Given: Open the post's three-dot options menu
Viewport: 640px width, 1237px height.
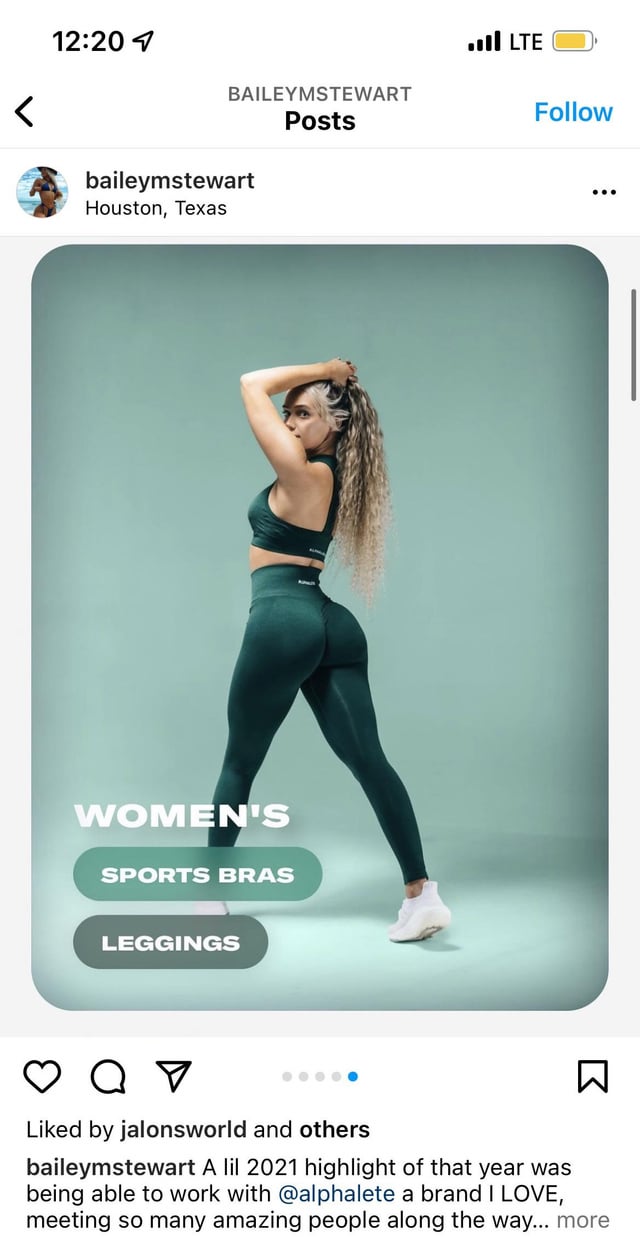Looking at the screenshot, I should (x=603, y=192).
